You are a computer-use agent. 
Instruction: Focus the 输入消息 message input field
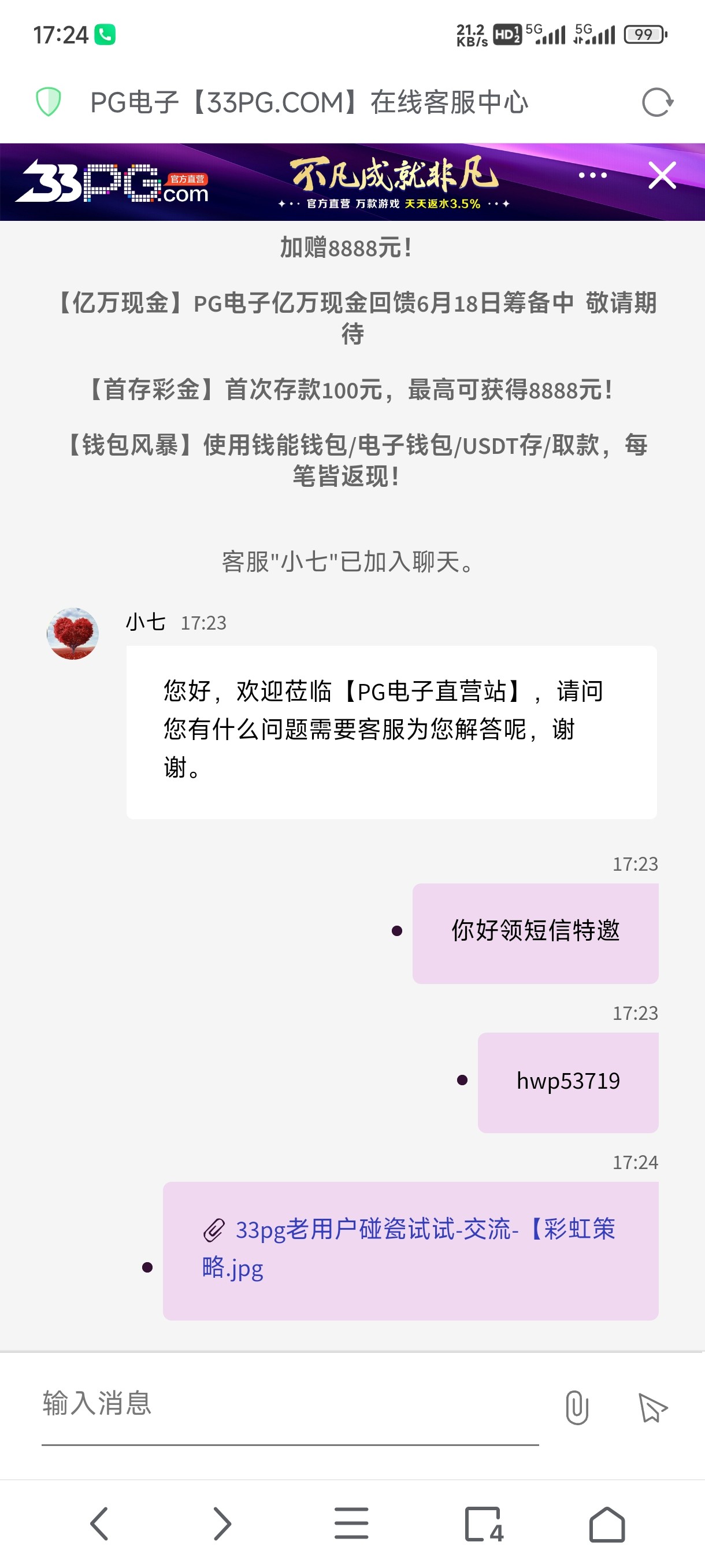tap(290, 1405)
